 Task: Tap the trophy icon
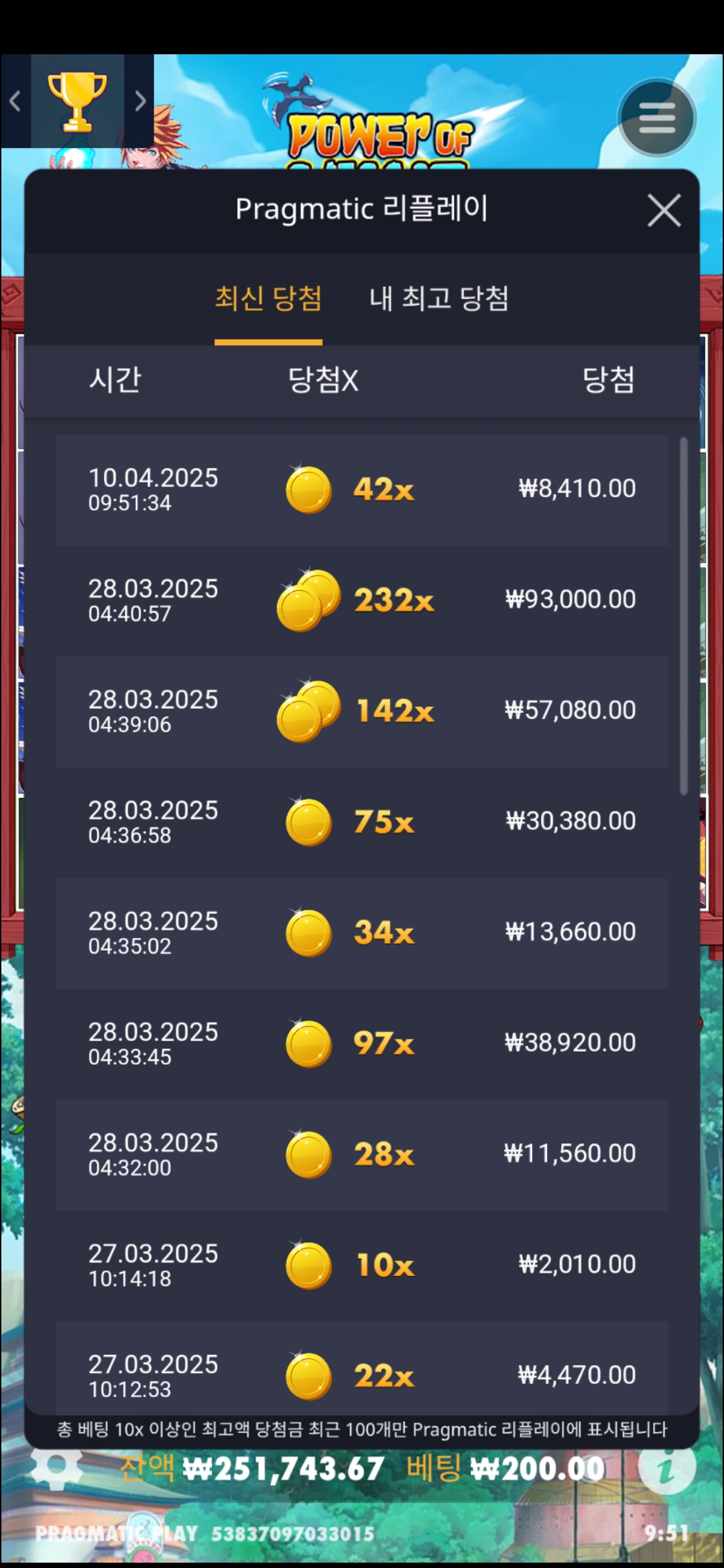77,101
